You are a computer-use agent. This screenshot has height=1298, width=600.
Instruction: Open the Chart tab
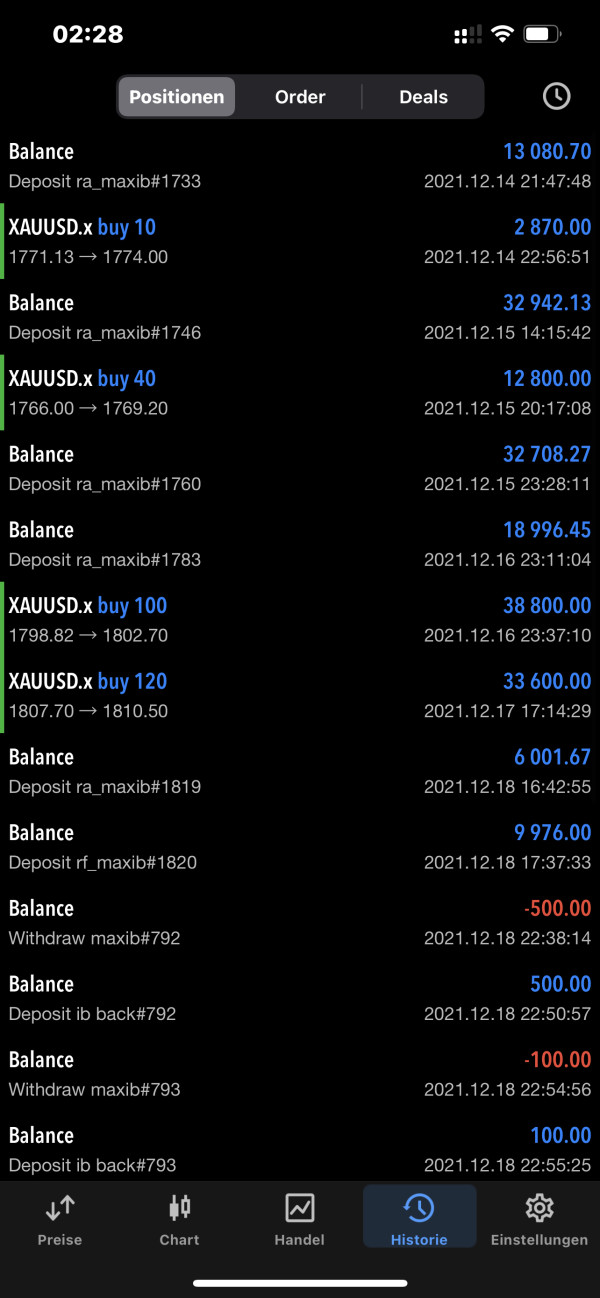point(180,1219)
